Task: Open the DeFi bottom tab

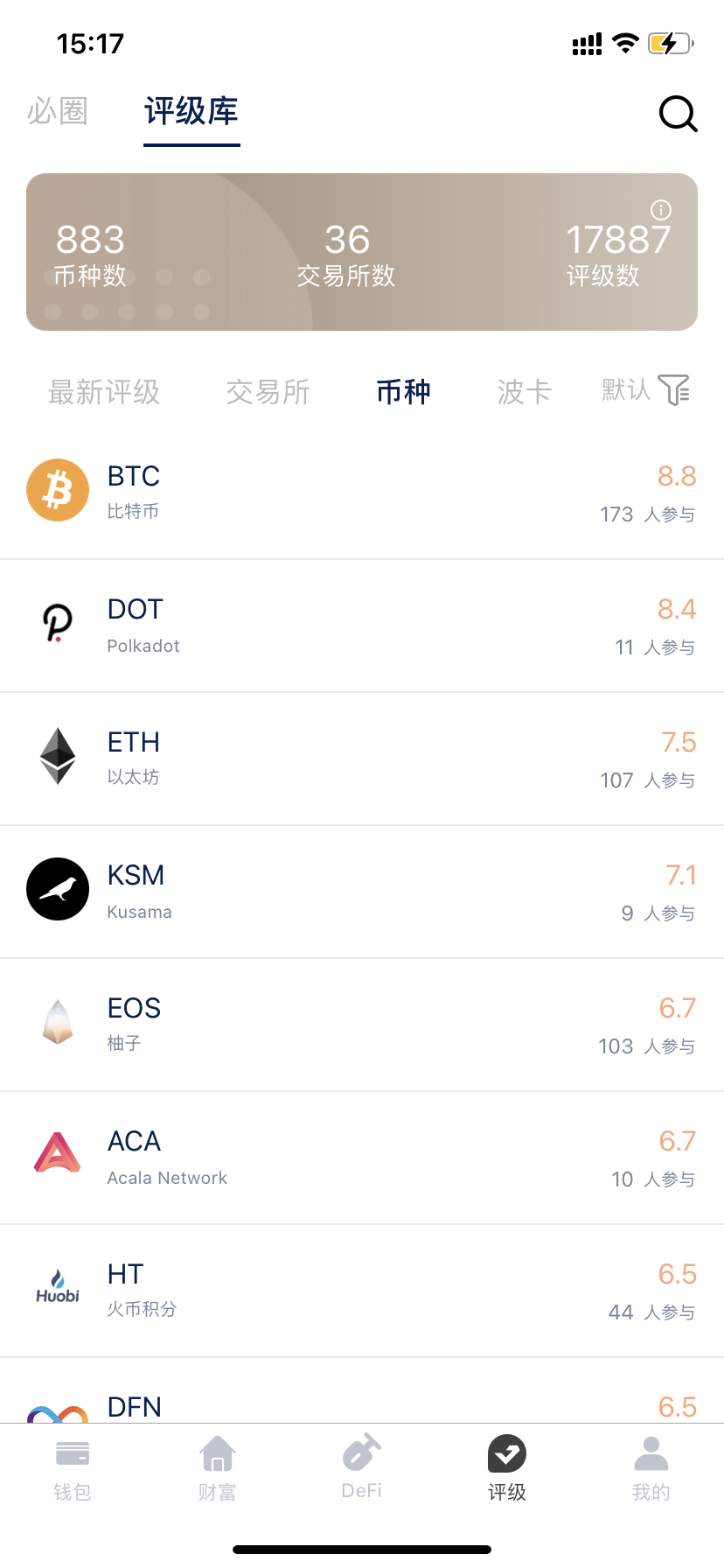Action: pos(362,1468)
